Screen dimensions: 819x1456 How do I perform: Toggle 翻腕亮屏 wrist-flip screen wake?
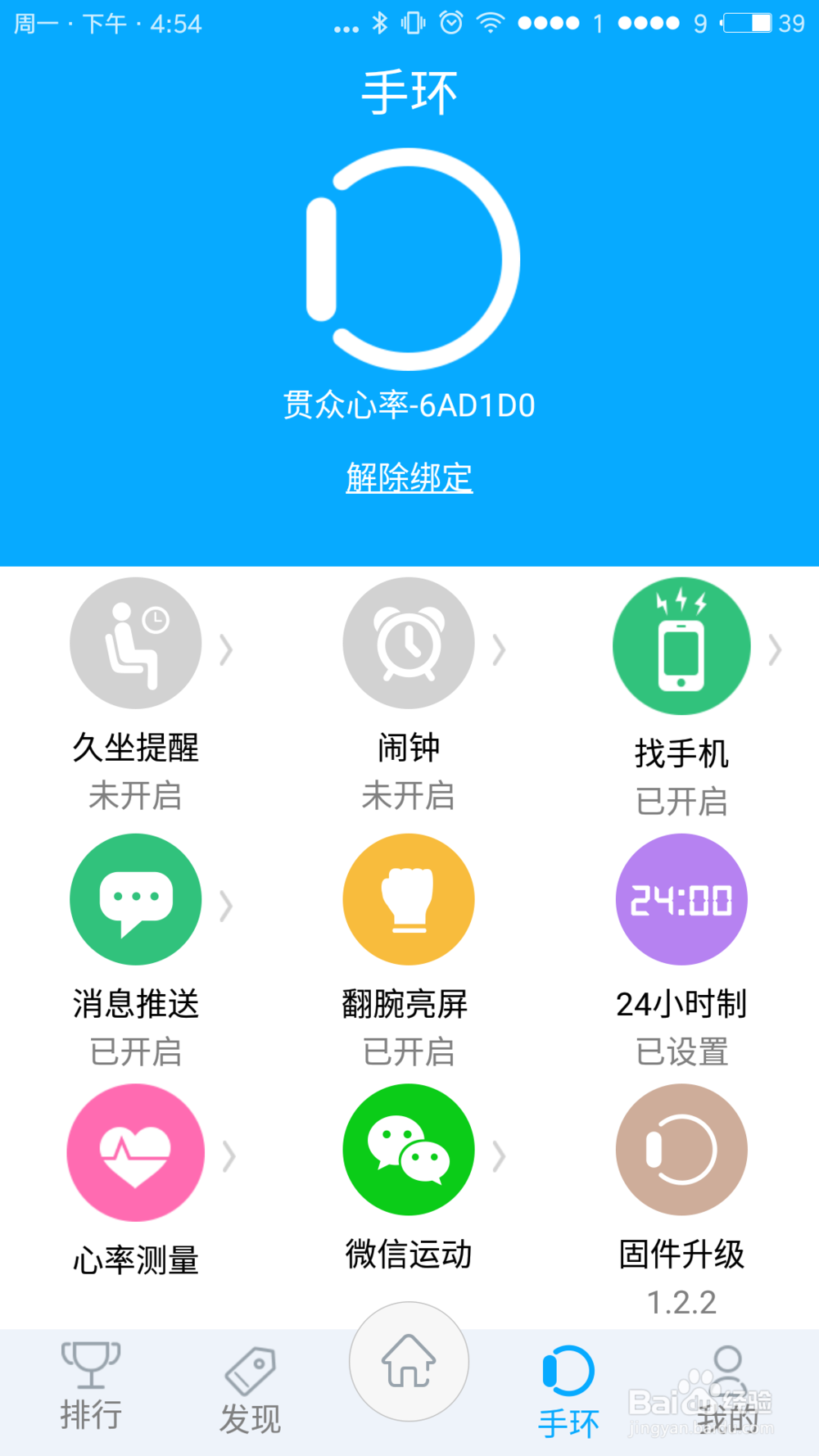pyautogui.click(x=409, y=899)
